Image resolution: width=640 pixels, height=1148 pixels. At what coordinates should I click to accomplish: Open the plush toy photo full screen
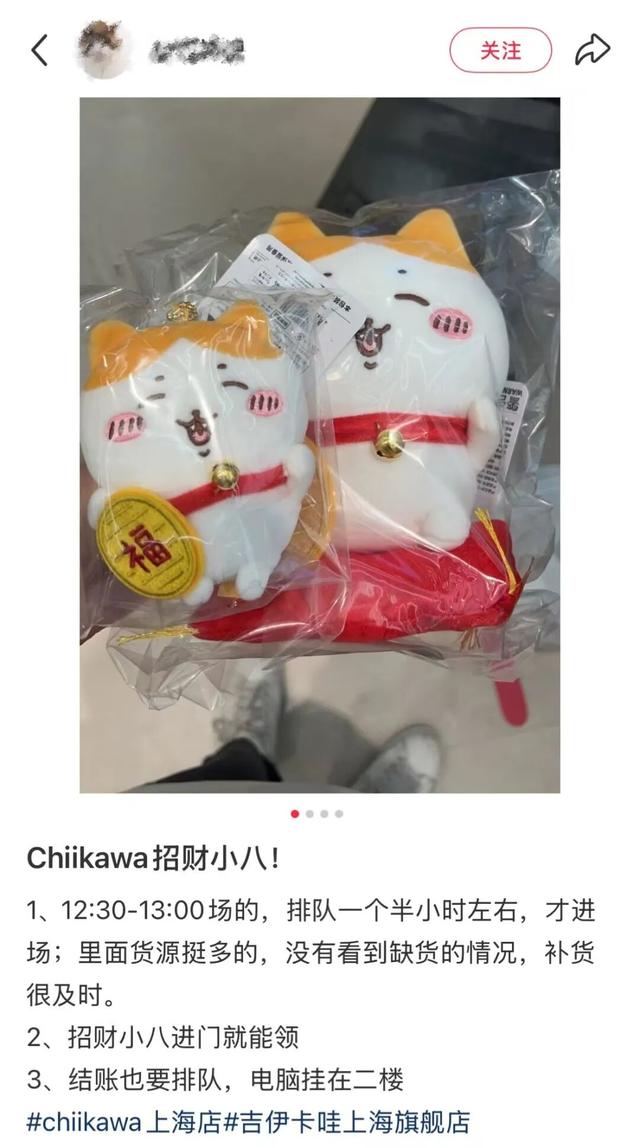point(320,445)
